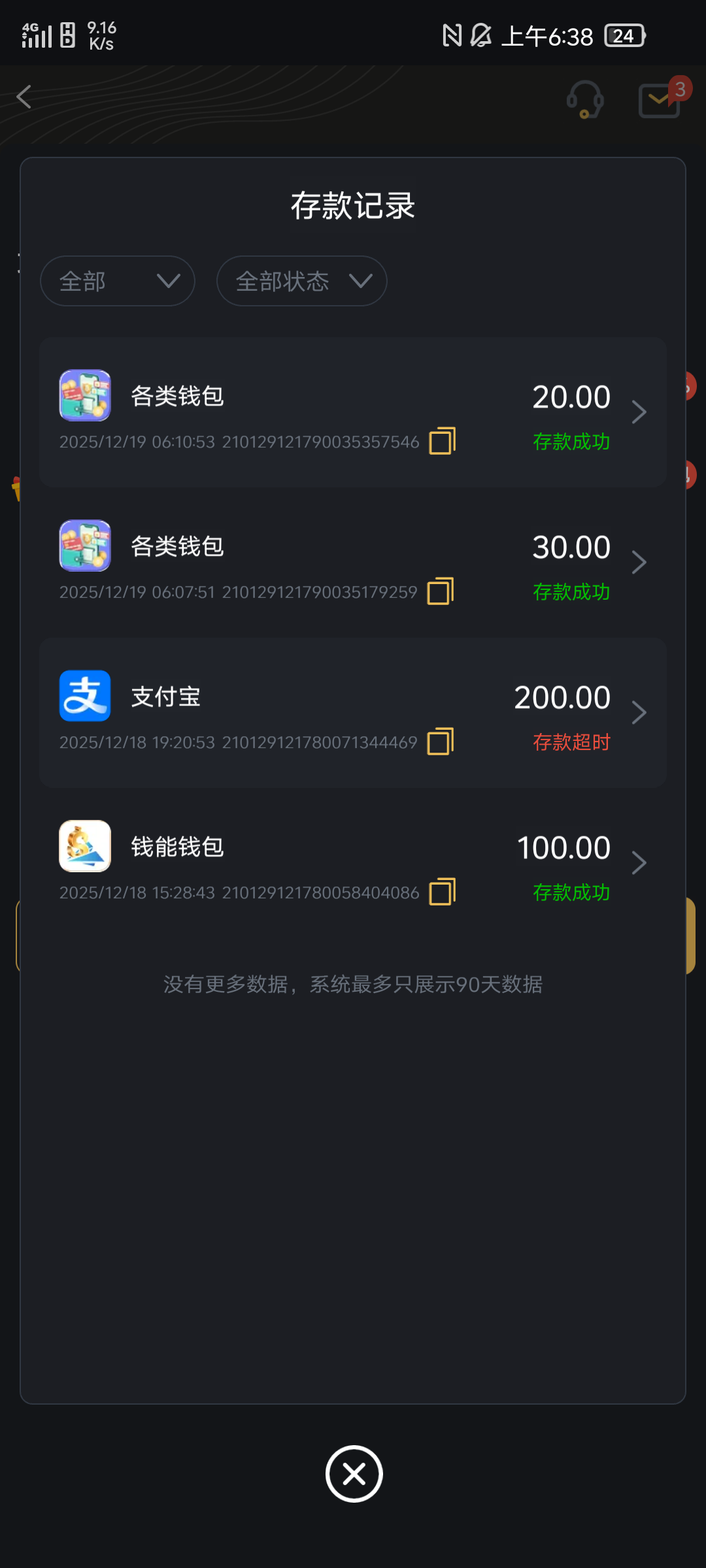Open the messages inbox envelope
This screenshot has width=706, height=1568.
tap(659, 101)
